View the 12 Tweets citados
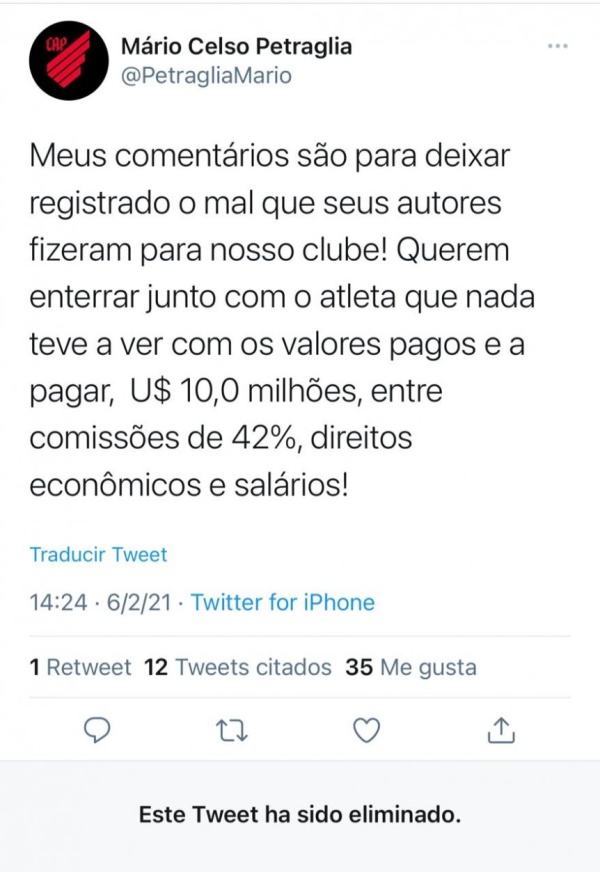 click(238, 667)
